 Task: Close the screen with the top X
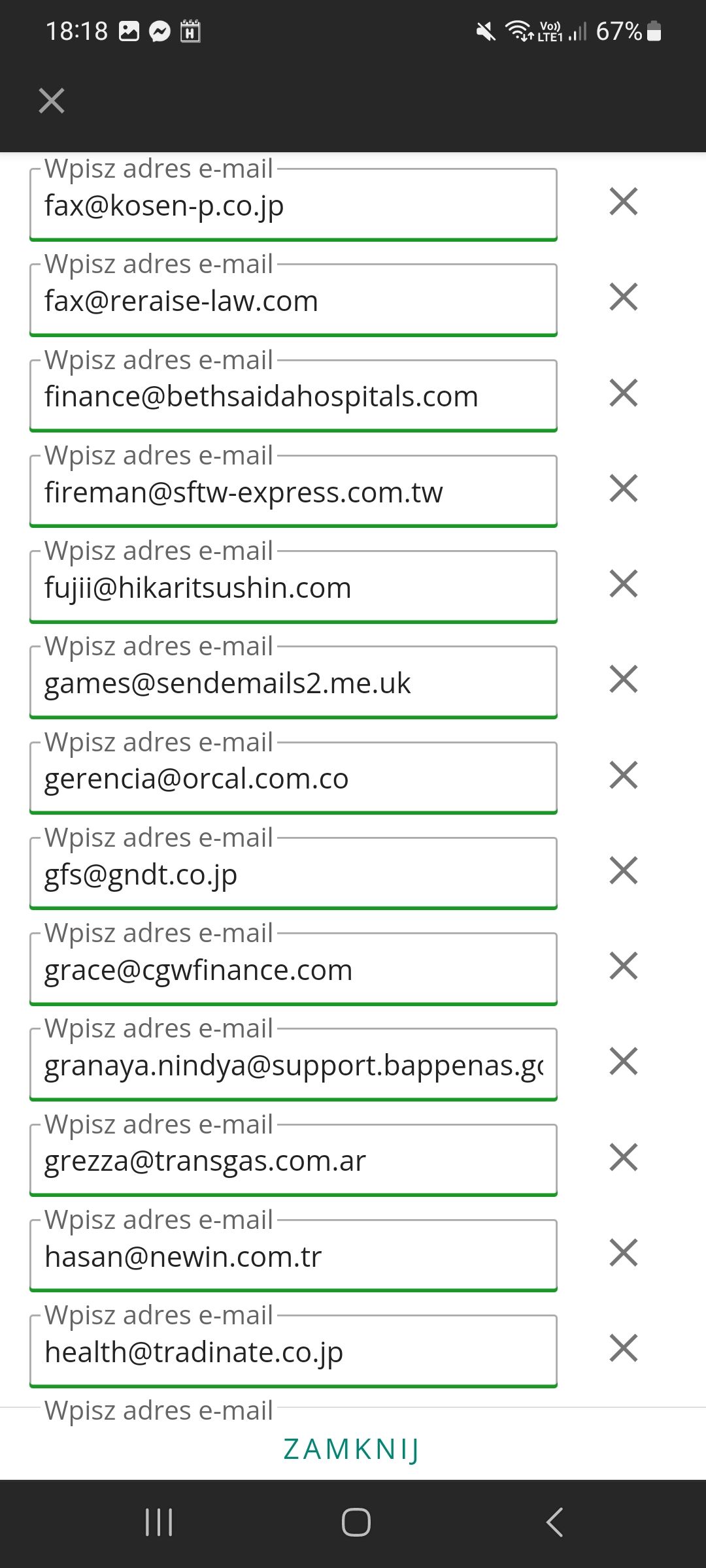click(52, 101)
